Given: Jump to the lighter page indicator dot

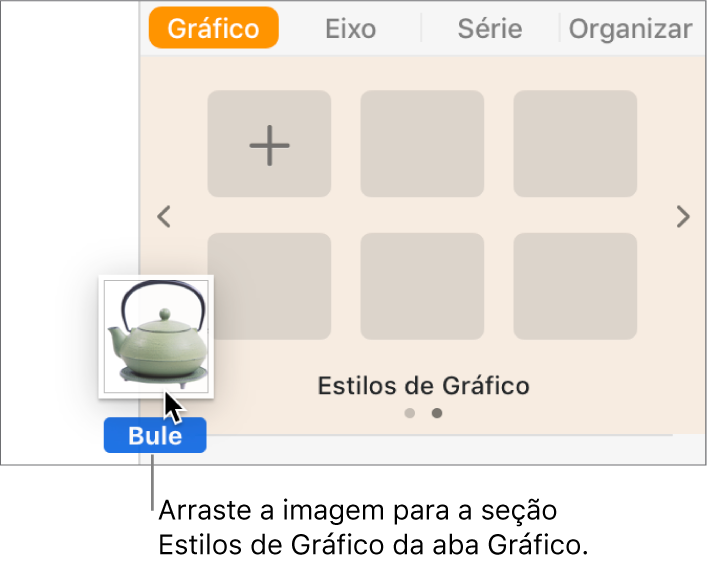Looking at the screenshot, I should [409, 412].
